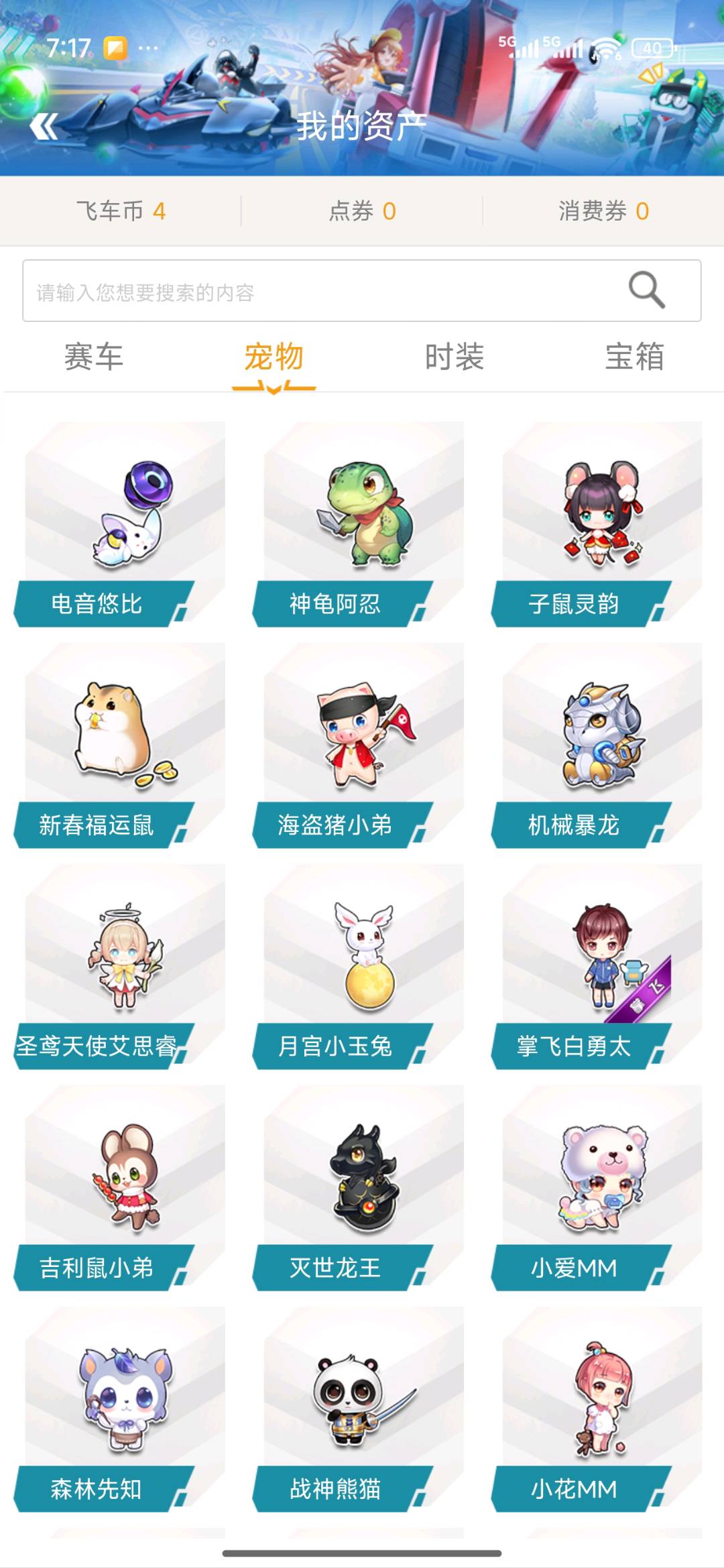
Task: Open the 小爱MM pet card
Action: click(x=598, y=1188)
